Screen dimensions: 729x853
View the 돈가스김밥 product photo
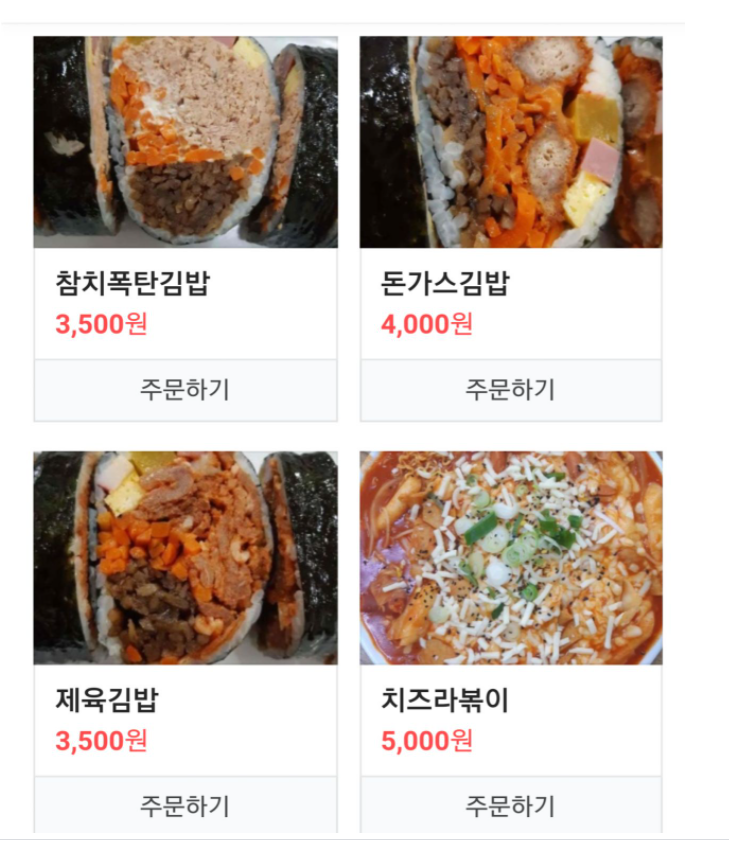pyautogui.click(x=510, y=142)
